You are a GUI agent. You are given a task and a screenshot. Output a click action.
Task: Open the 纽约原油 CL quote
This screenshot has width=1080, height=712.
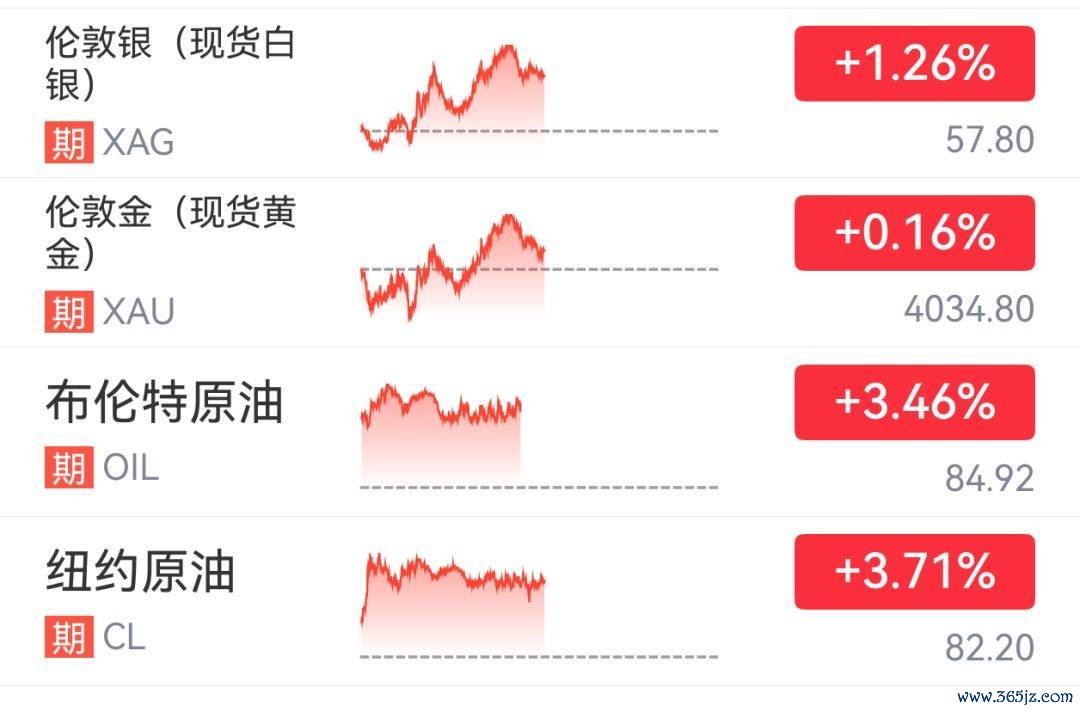click(x=540, y=601)
